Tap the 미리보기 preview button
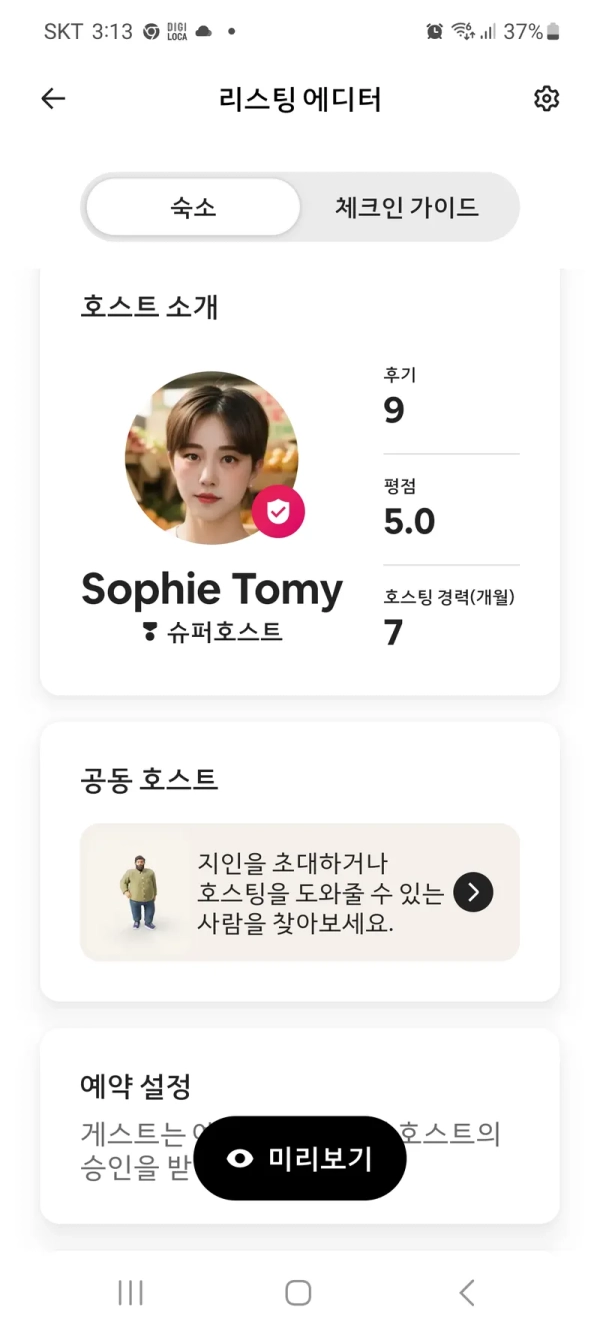The height and width of the screenshot is (1334, 600). click(x=300, y=1158)
